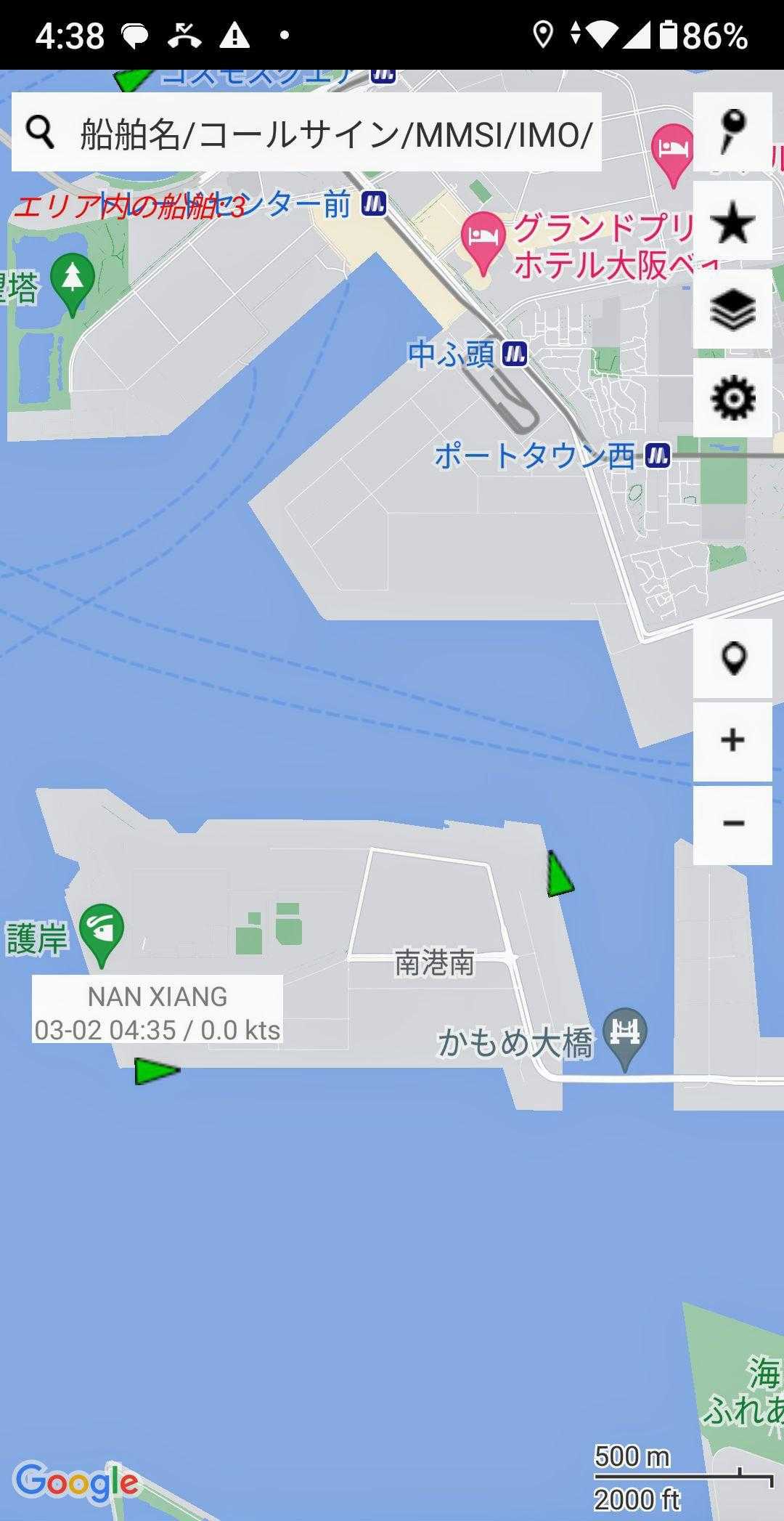The height and width of the screenshot is (1521, 784).
Task: Open the グランドプリンスホテル大阪ベイ hotel pin
Action: click(x=483, y=239)
